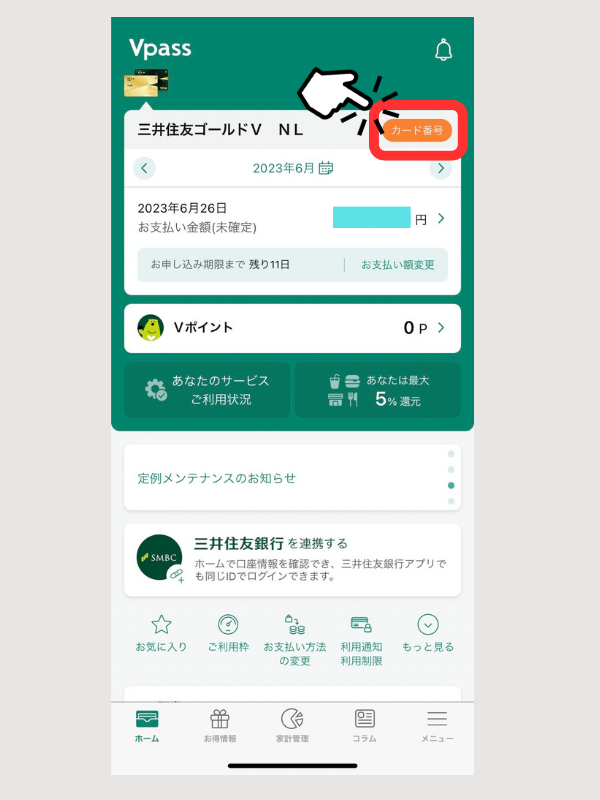Expand もっと見る shortcuts
The height and width of the screenshot is (800, 600).
tap(428, 634)
